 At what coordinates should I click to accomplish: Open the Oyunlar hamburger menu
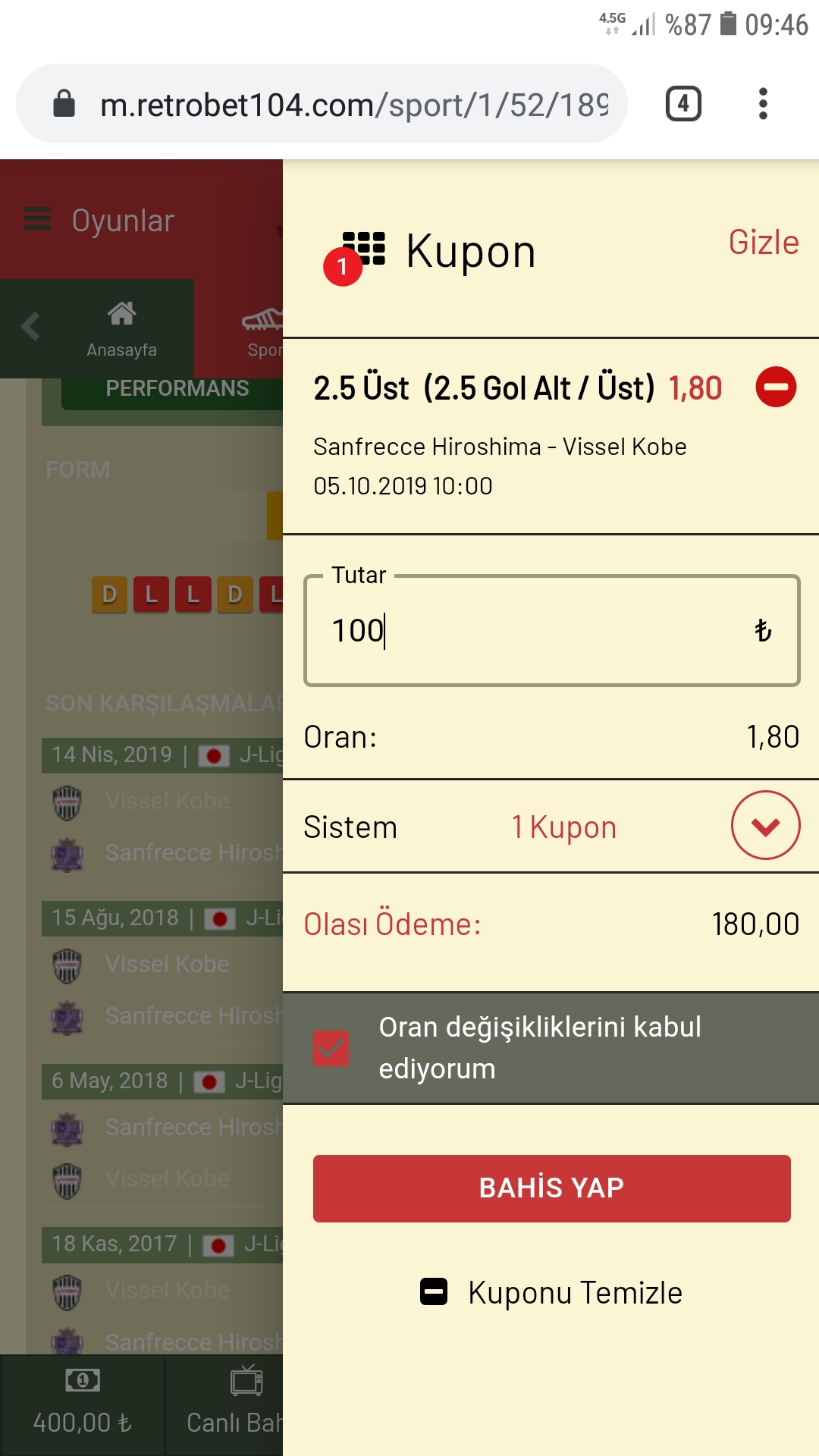(x=37, y=219)
